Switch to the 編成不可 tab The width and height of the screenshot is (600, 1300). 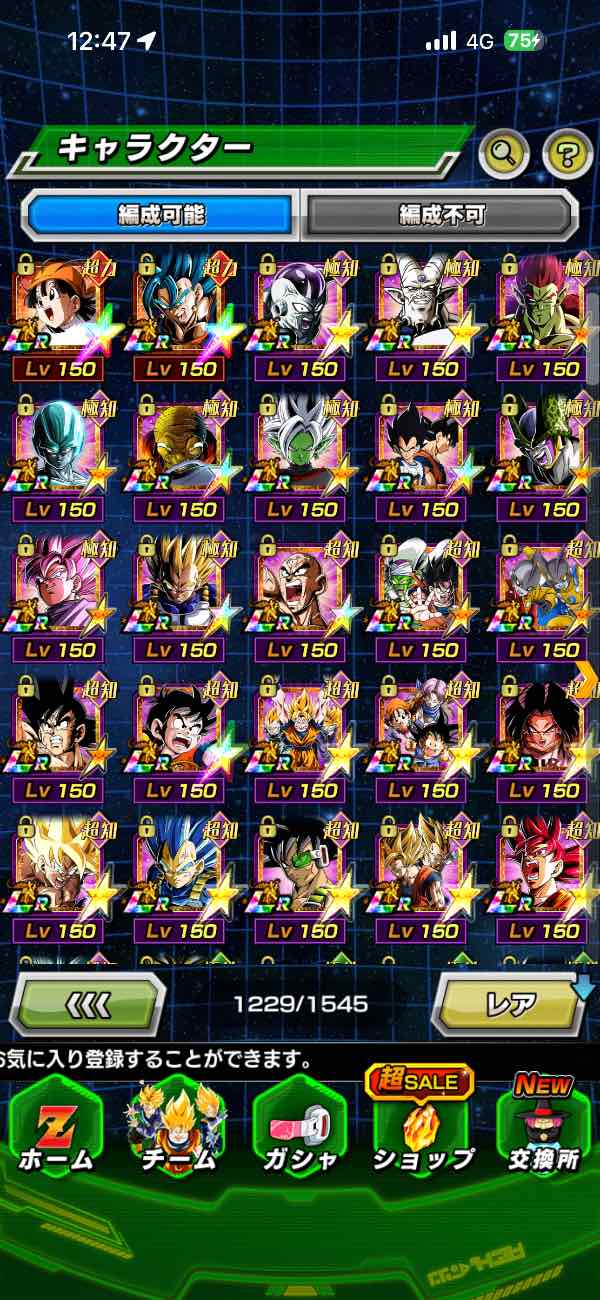[441, 214]
